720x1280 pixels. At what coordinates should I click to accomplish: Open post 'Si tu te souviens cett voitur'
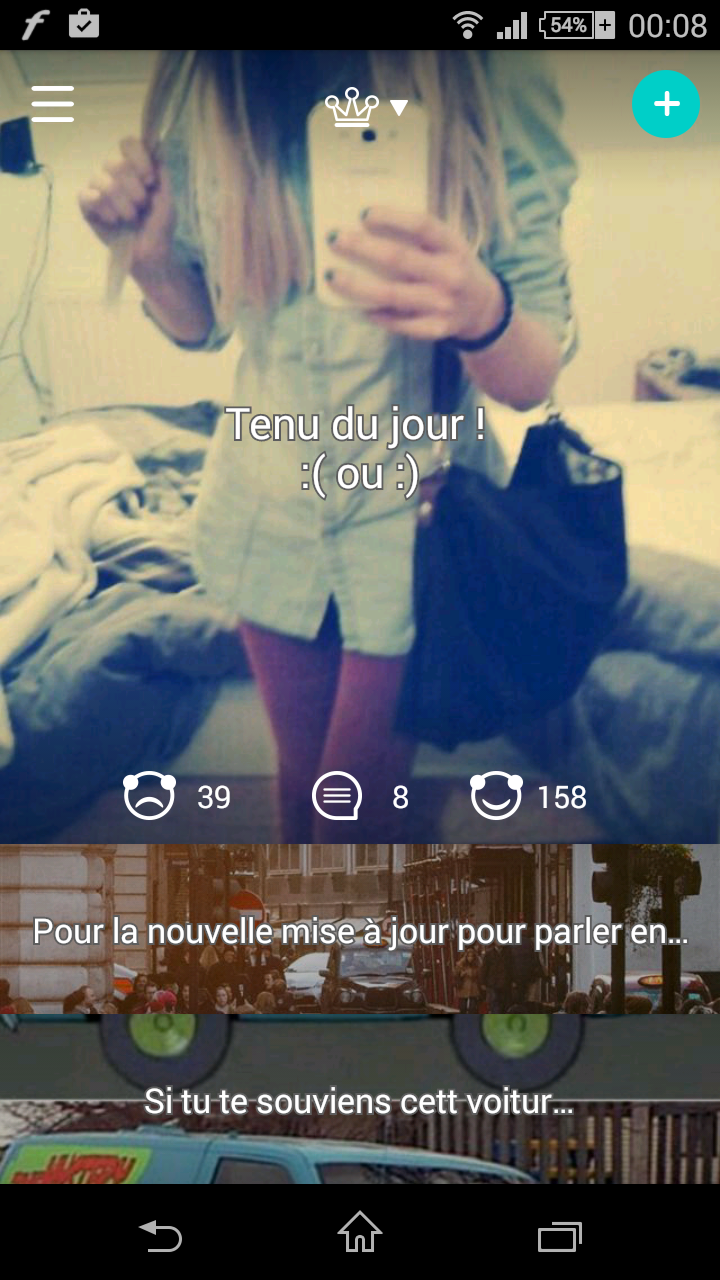(x=360, y=1100)
